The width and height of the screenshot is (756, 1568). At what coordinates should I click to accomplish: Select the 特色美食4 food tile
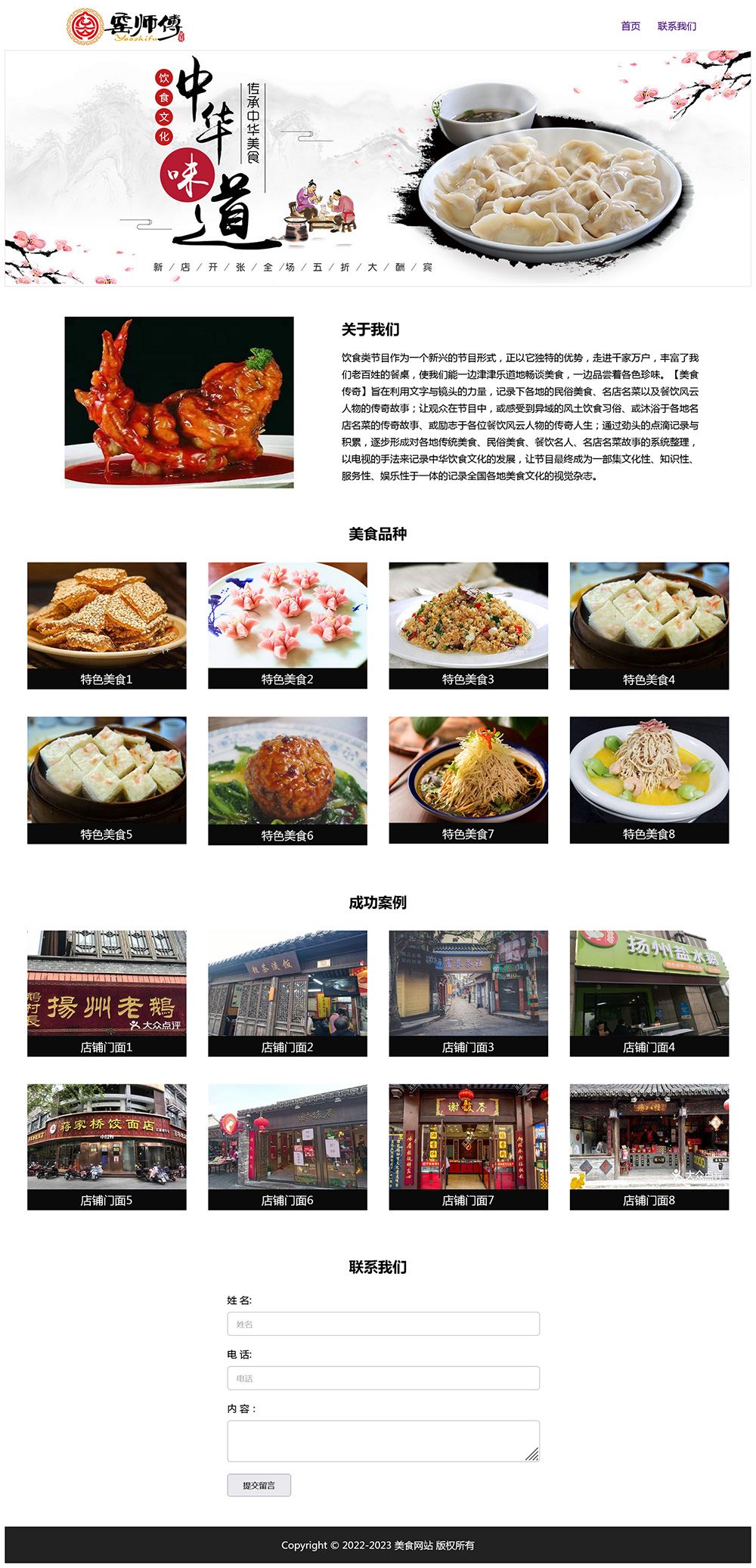[x=649, y=625]
